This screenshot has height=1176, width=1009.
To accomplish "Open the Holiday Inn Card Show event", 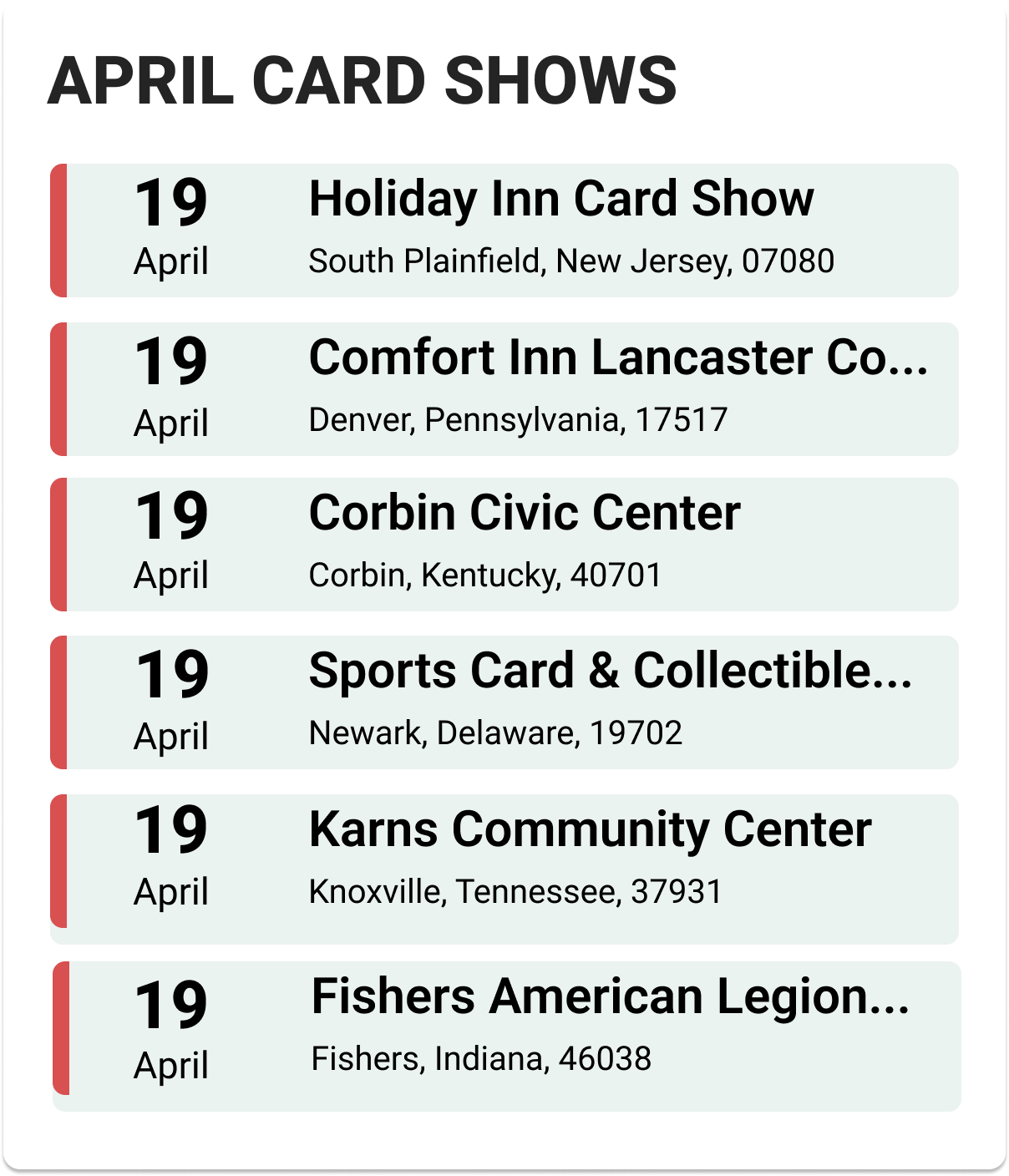I will coord(560,200).
